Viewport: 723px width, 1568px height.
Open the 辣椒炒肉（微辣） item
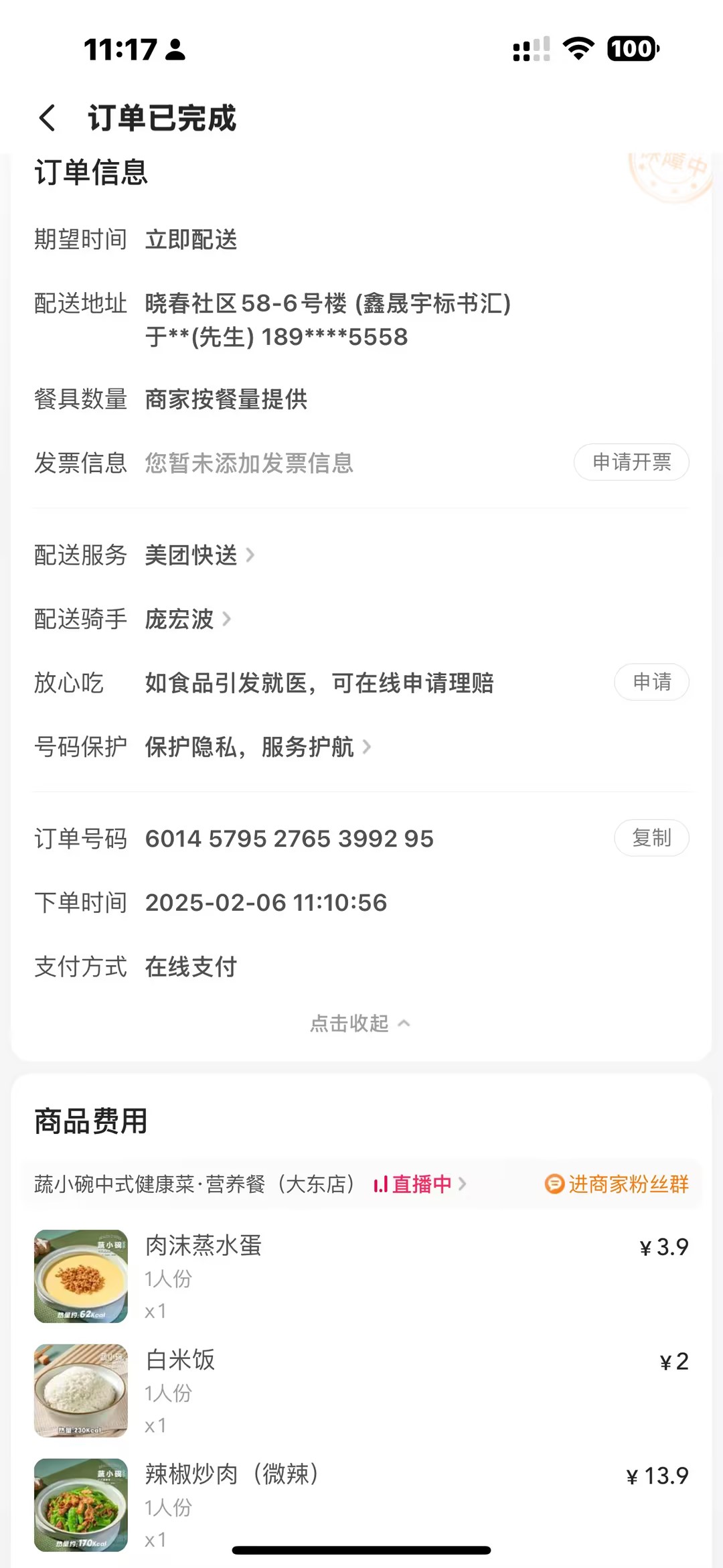[232, 1474]
